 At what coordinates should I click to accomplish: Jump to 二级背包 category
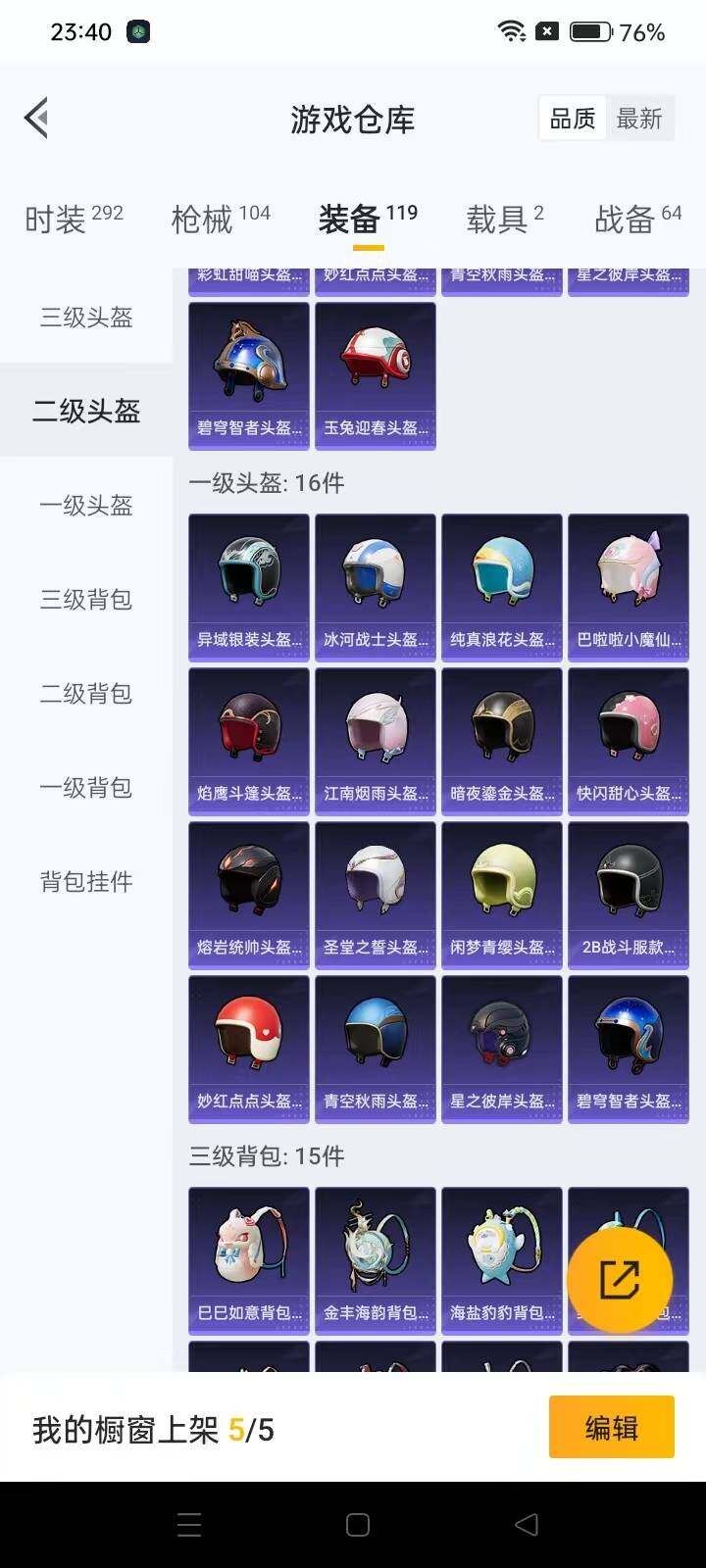pos(86,693)
